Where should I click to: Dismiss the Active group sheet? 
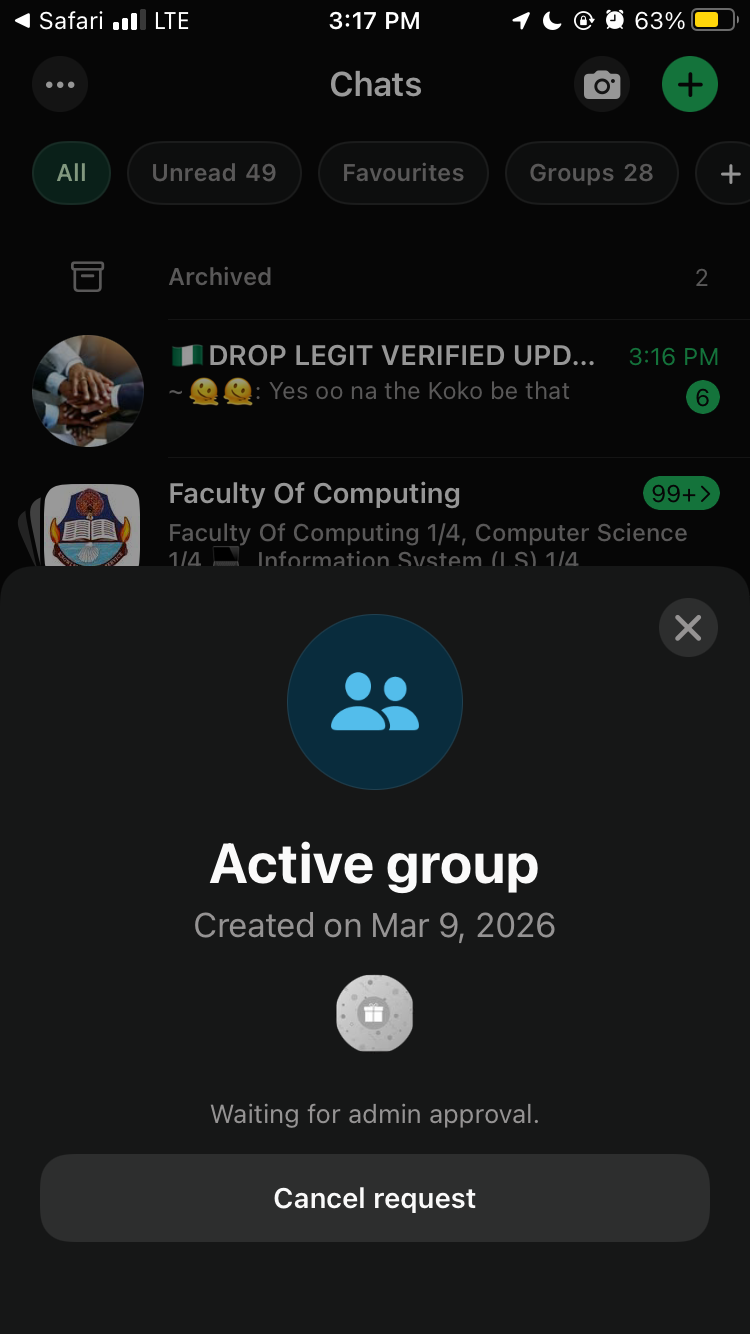[x=688, y=628]
